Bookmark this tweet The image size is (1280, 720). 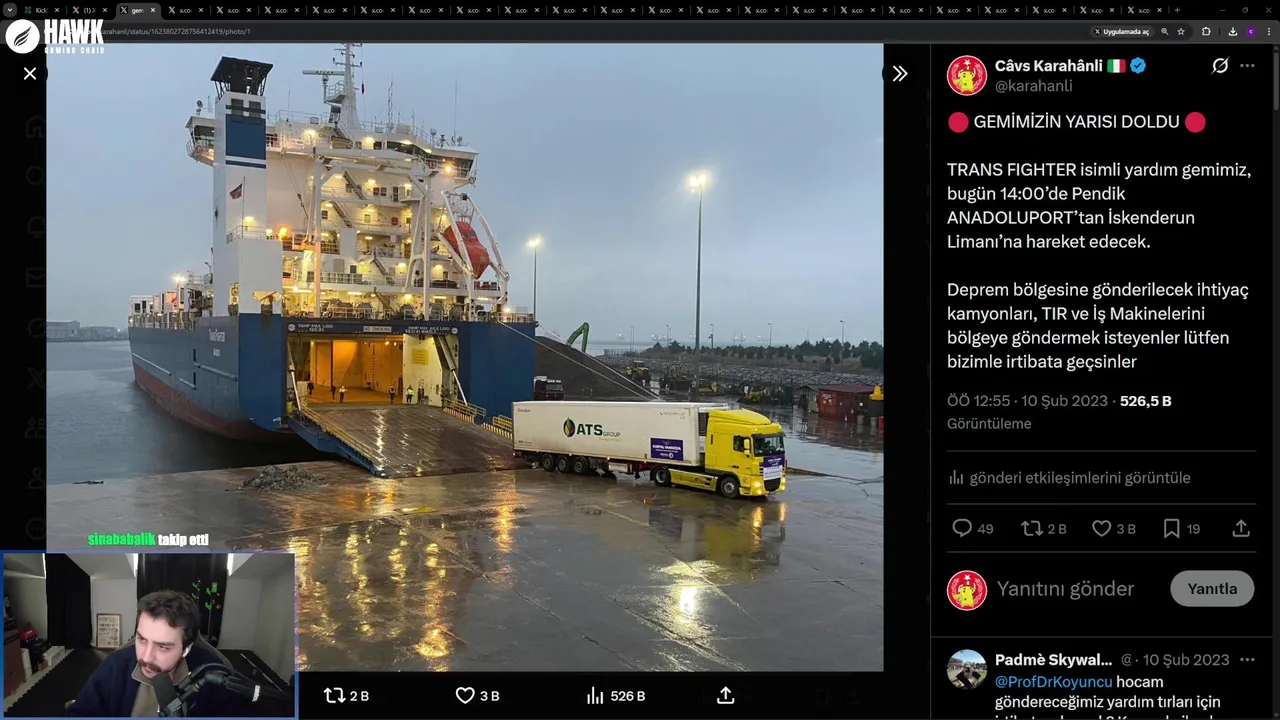point(1171,528)
